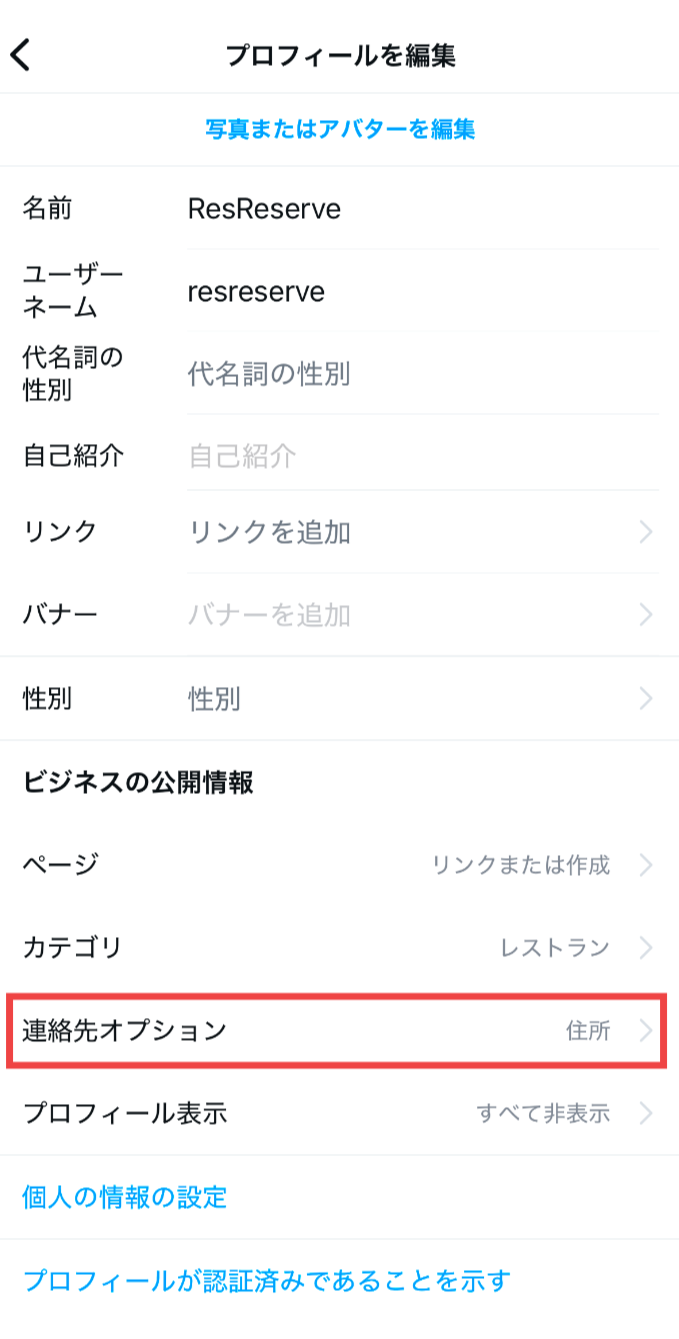Select the 代名詞の性別 field
Viewport: 679px width, 1339px height.
point(420,374)
